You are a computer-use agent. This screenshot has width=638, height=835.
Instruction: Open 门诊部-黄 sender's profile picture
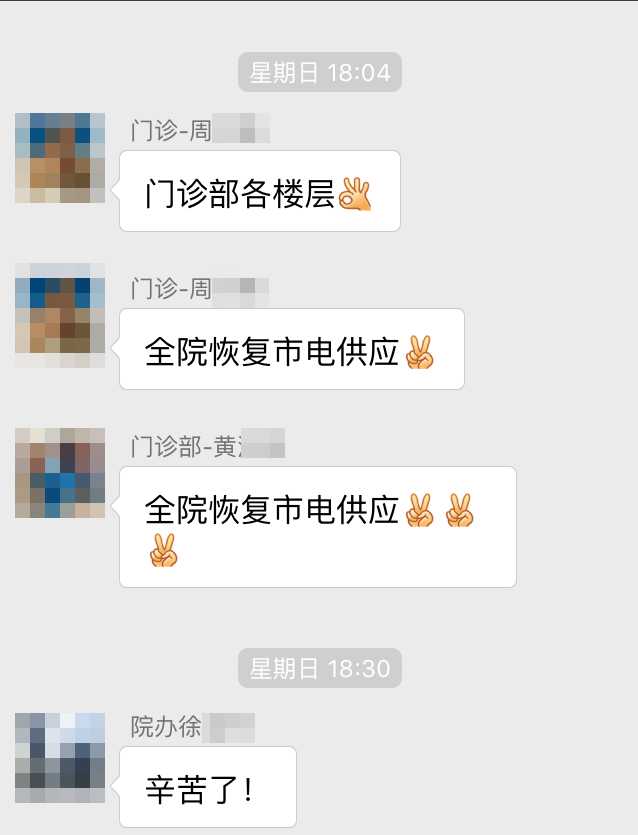click(60, 472)
